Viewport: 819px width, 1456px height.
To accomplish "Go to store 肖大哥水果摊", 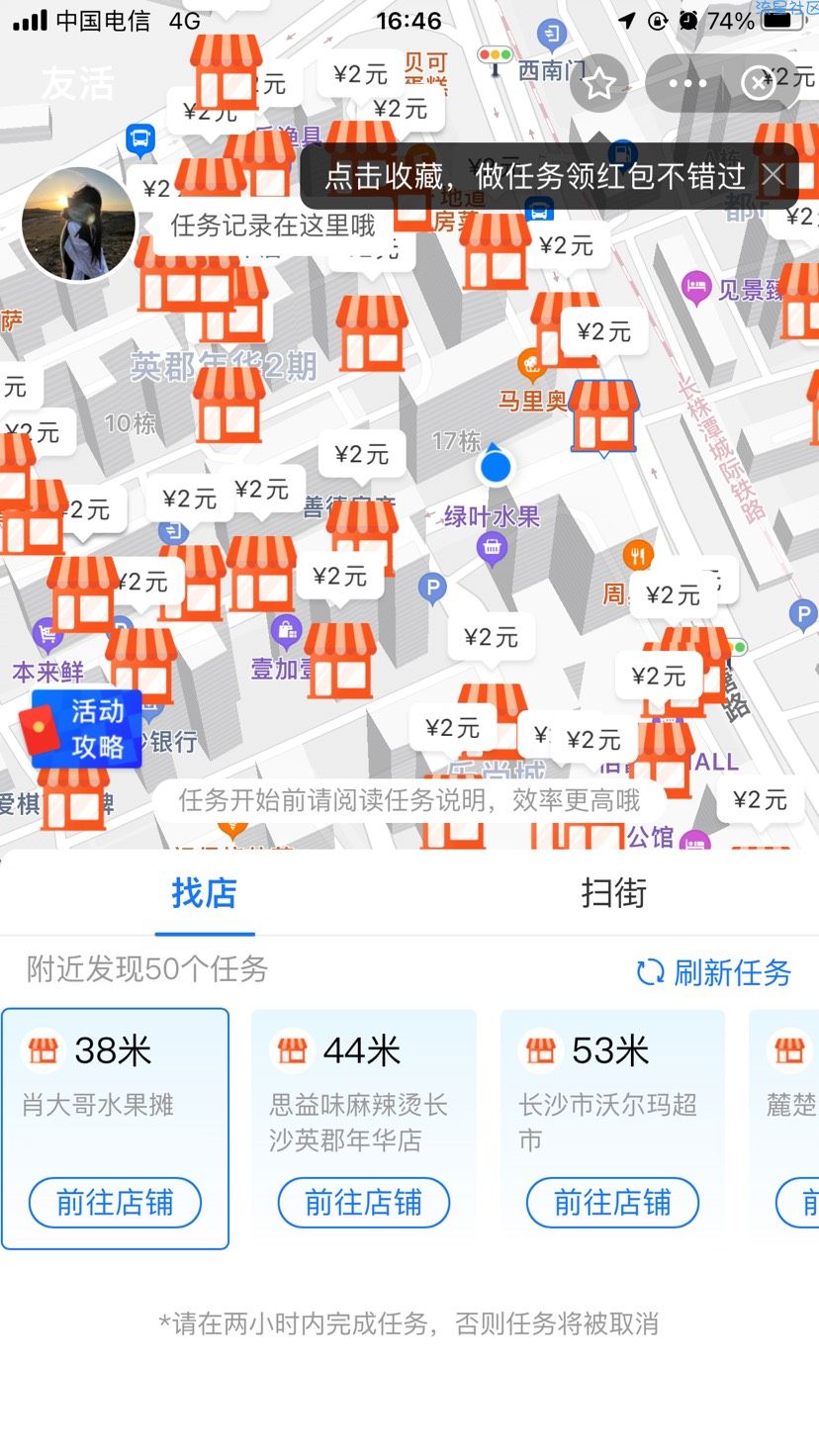I will pyautogui.click(x=115, y=1203).
